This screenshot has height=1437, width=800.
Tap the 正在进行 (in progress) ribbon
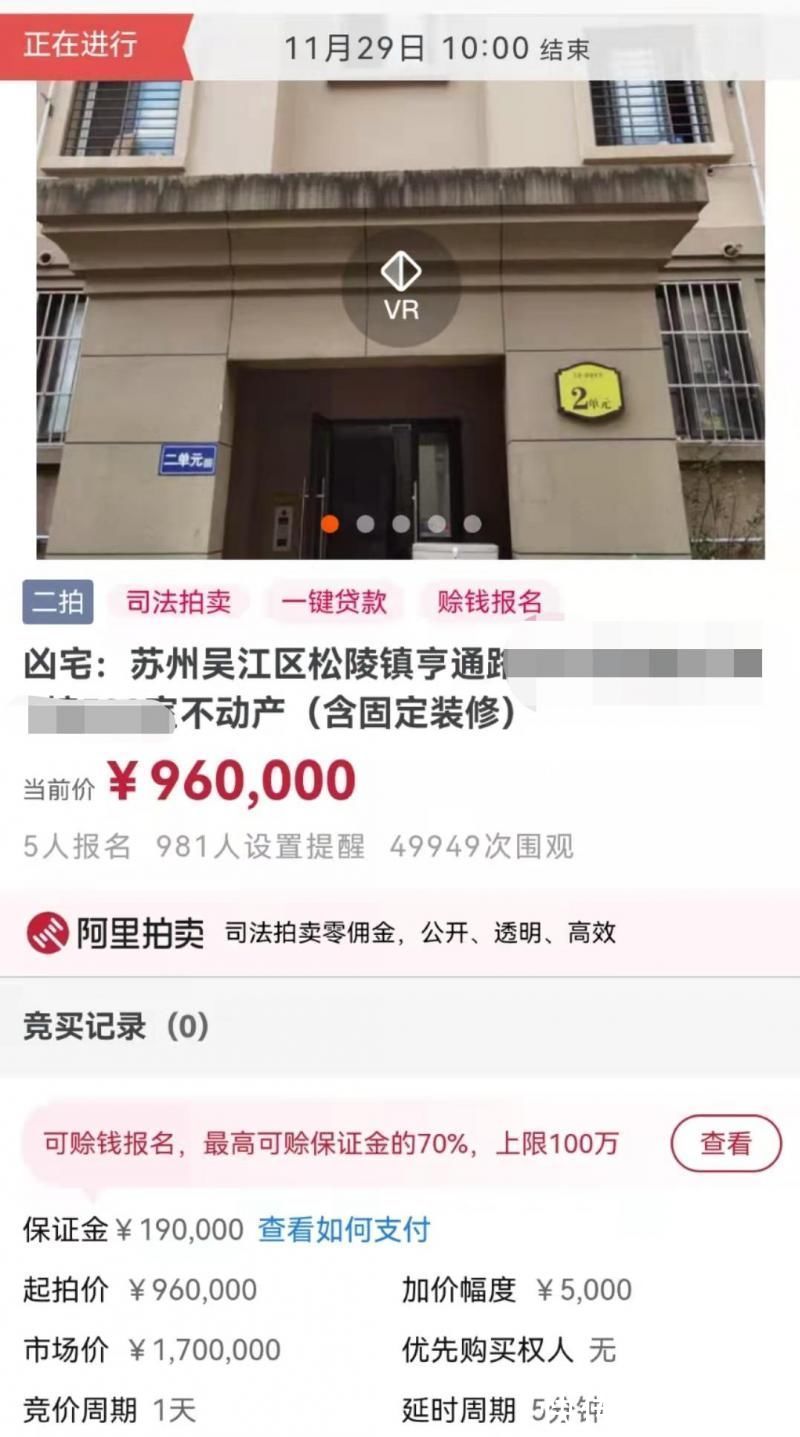(x=80, y=44)
